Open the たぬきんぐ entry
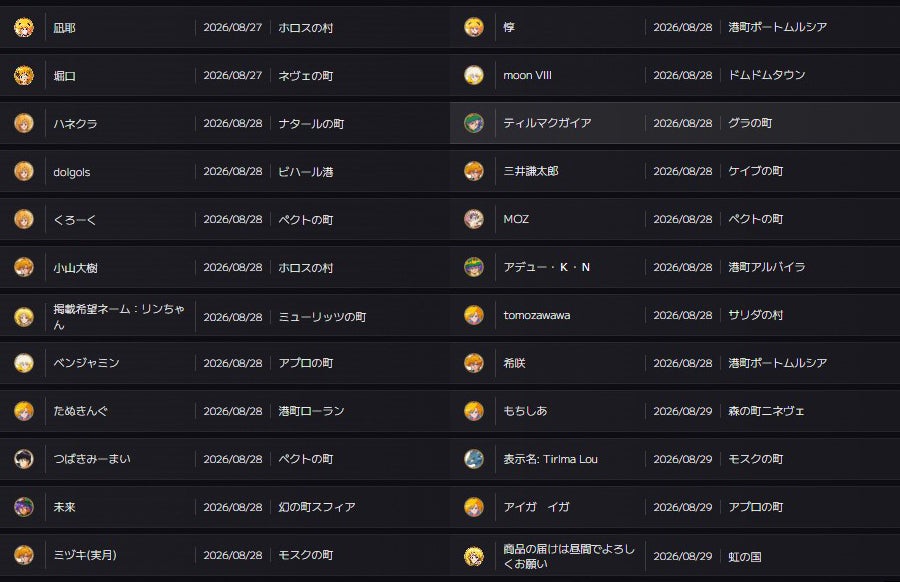Viewport: 900px width, 582px height. tap(225, 411)
